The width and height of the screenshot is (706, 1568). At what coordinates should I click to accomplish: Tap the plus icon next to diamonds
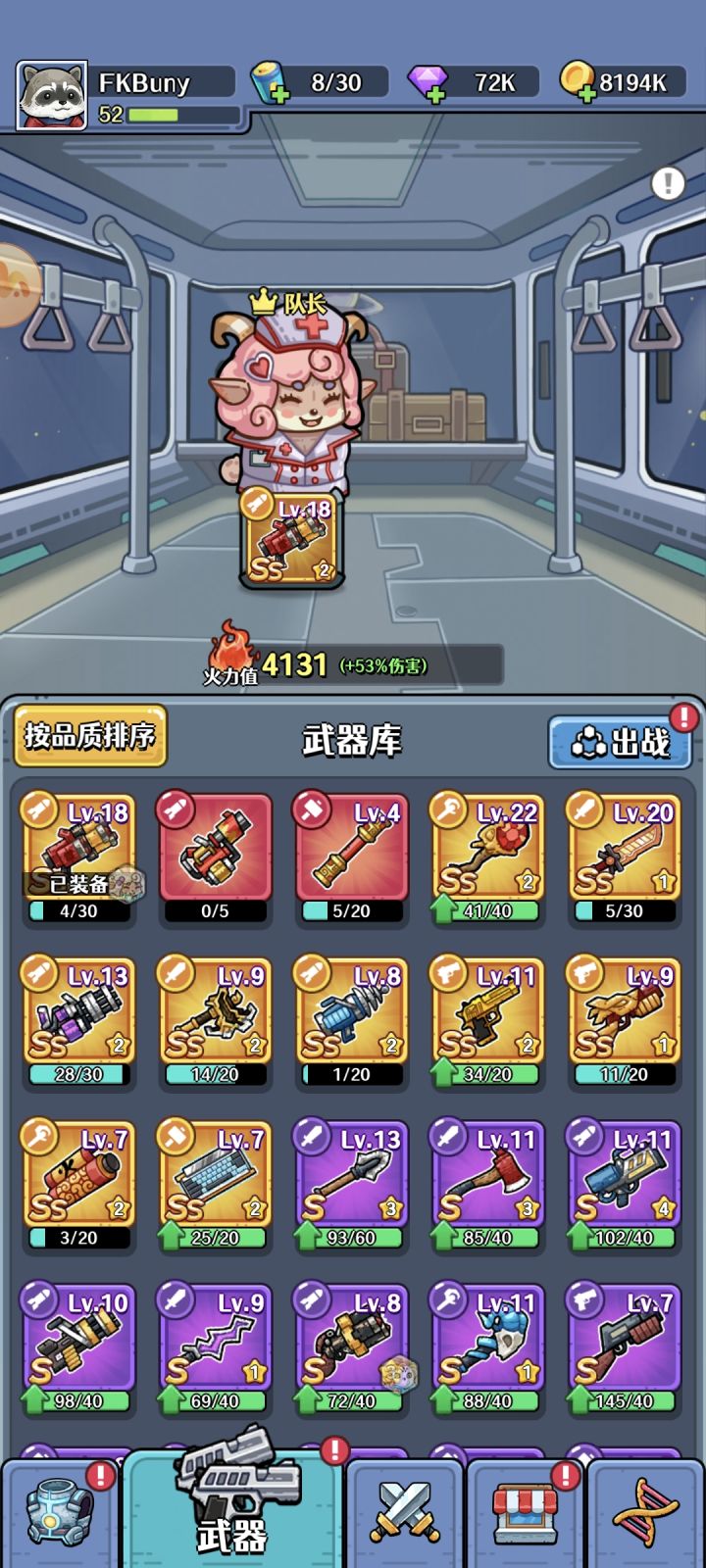coord(436,95)
